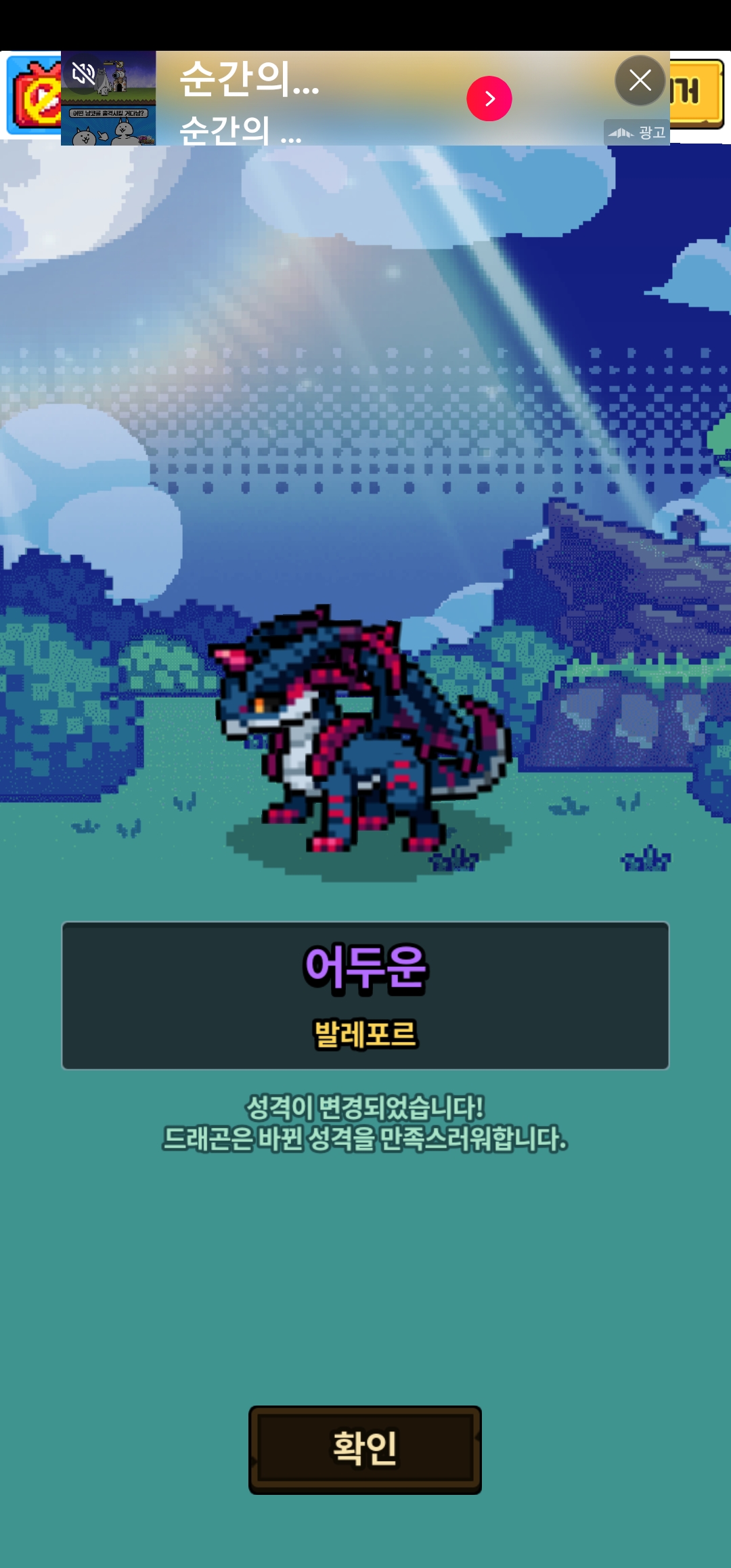Tap the 확인 confirm button
Screen dimensions: 731x1568
(x=365, y=1449)
